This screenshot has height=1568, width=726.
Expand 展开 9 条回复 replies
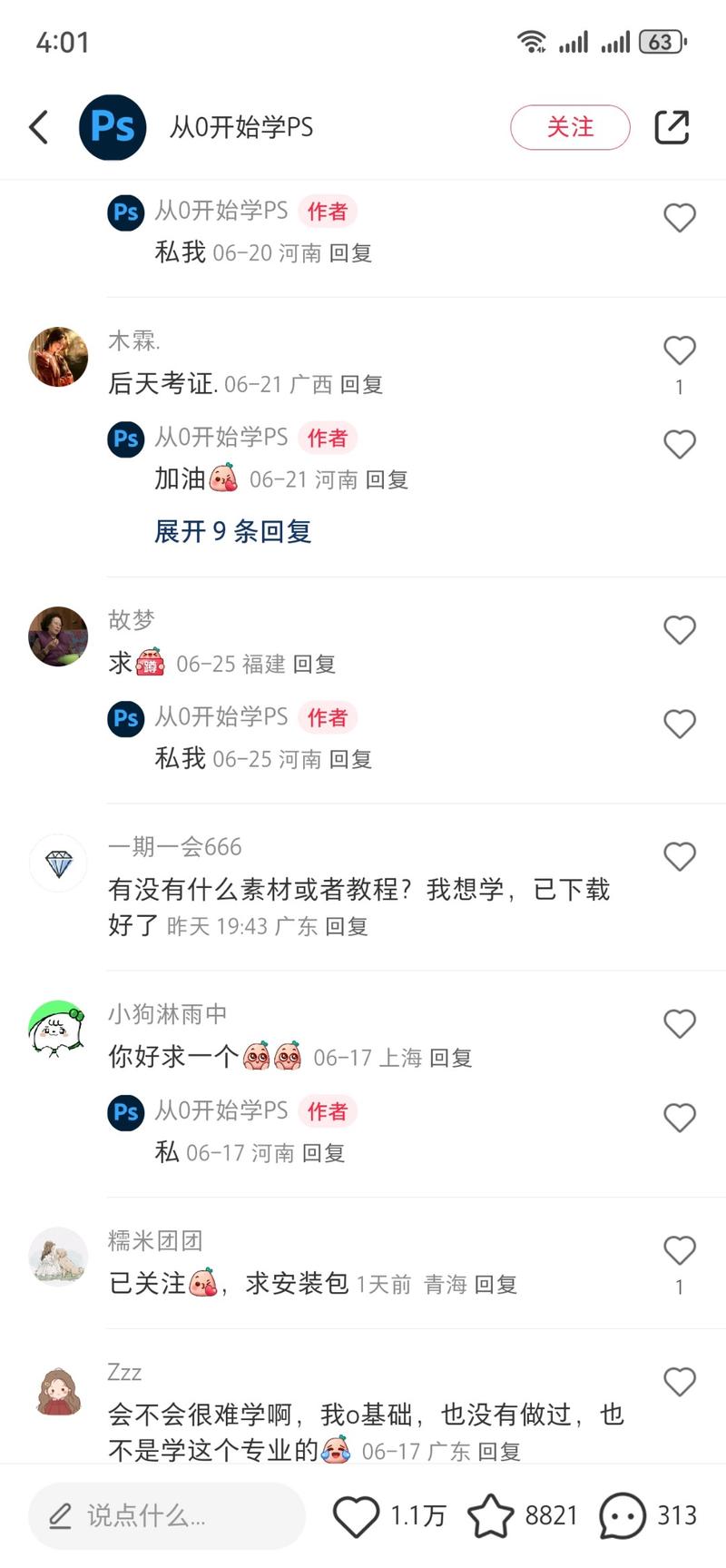click(232, 531)
